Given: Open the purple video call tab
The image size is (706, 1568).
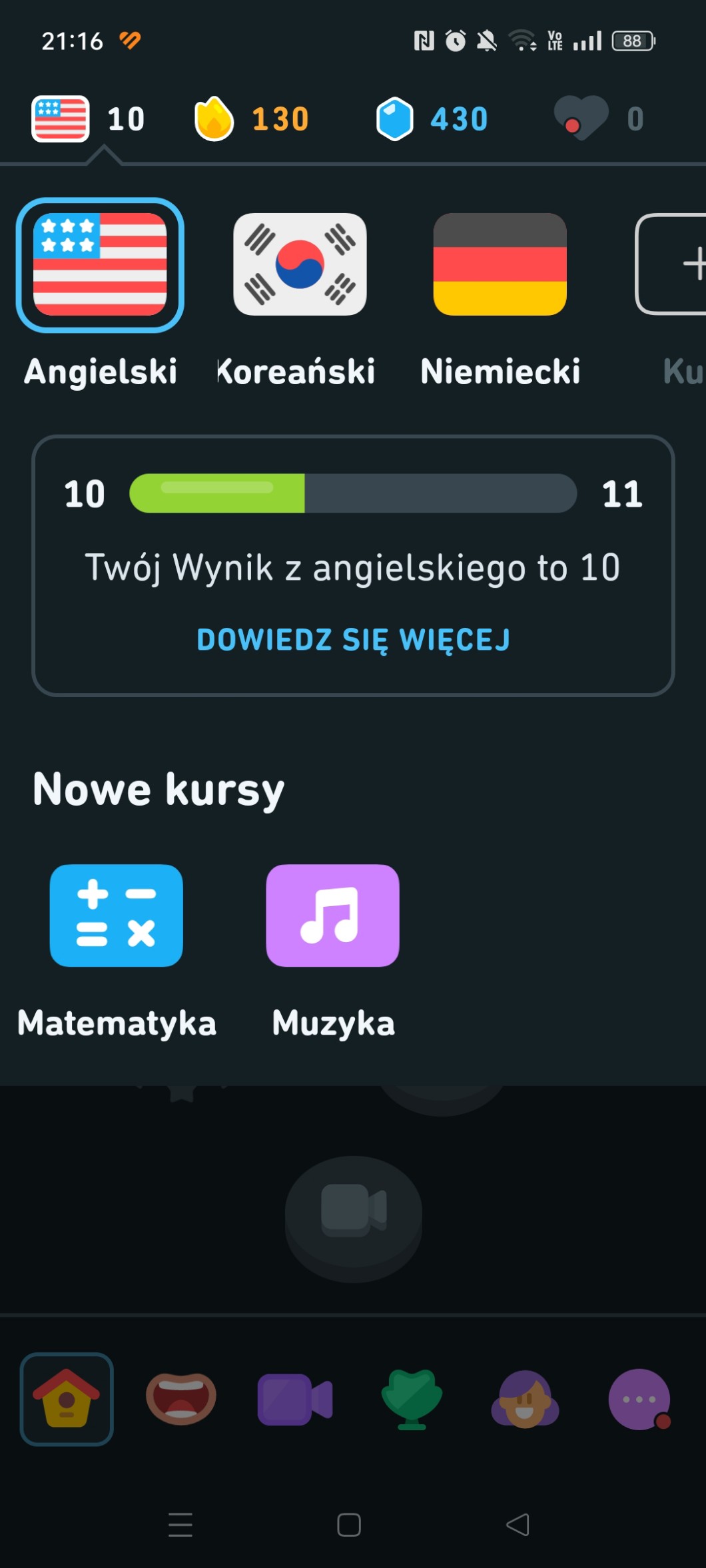Looking at the screenshot, I should coord(295,1399).
